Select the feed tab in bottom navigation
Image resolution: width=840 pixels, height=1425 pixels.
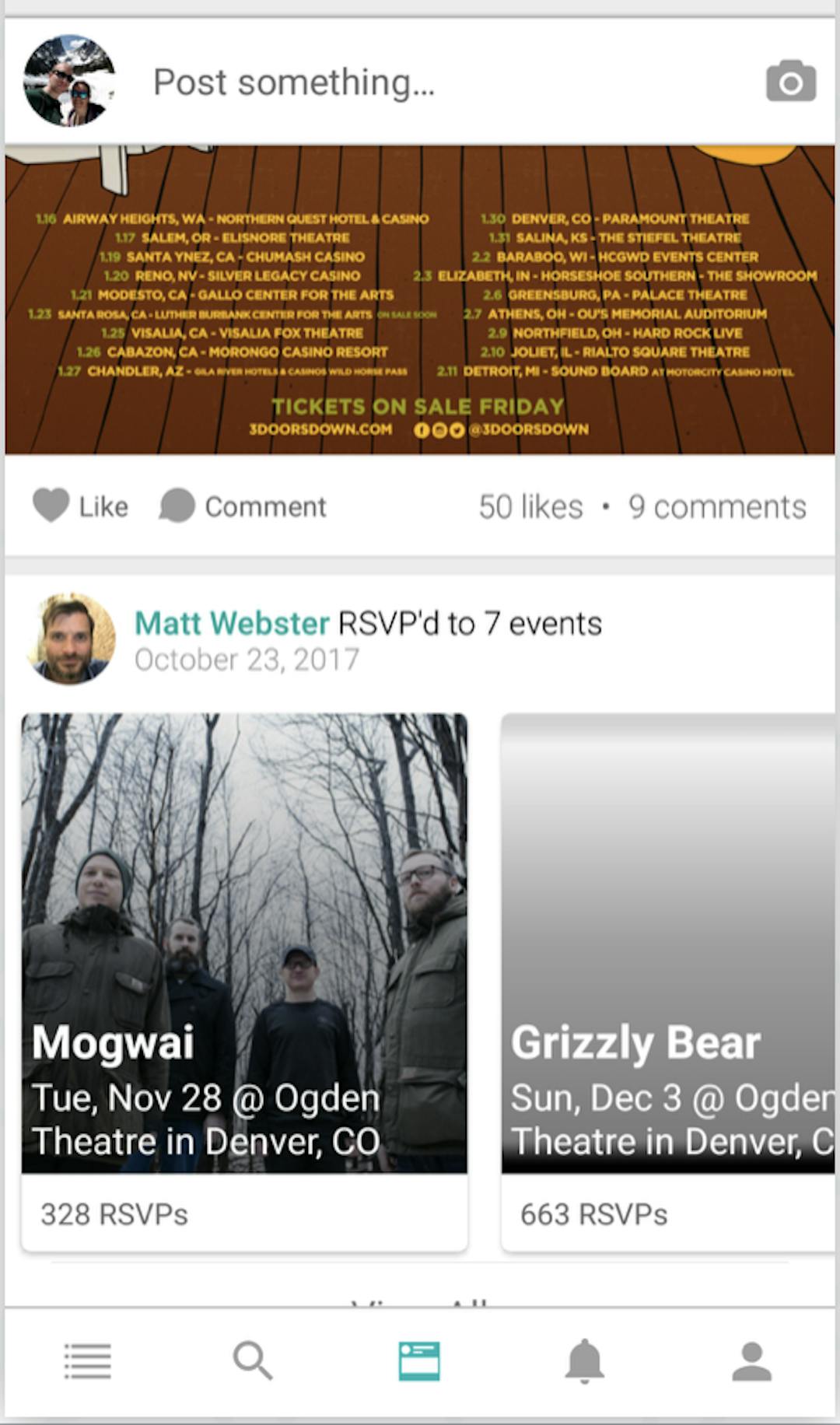419,1361
